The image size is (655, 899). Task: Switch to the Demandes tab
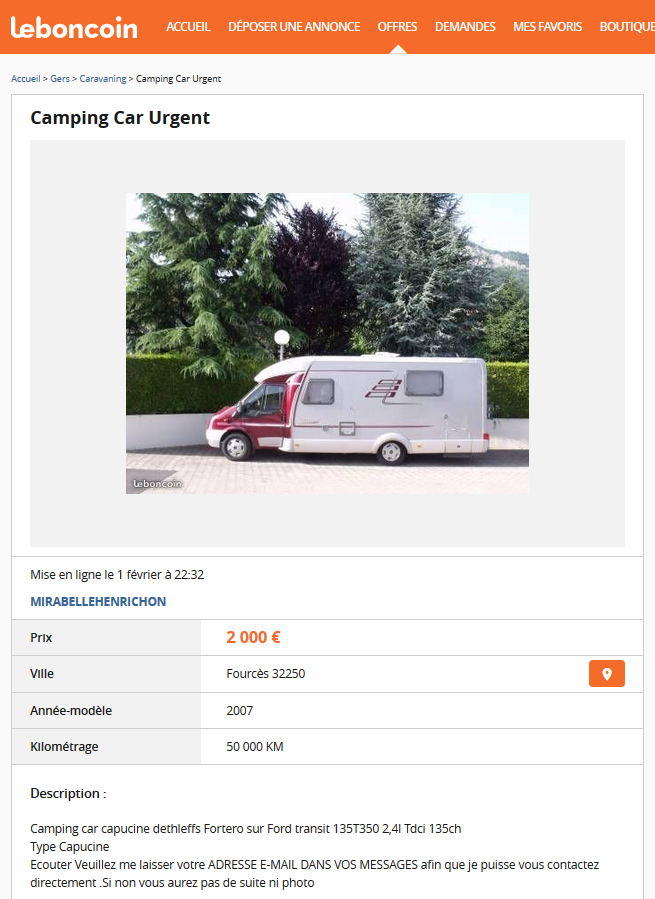(465, 27)
